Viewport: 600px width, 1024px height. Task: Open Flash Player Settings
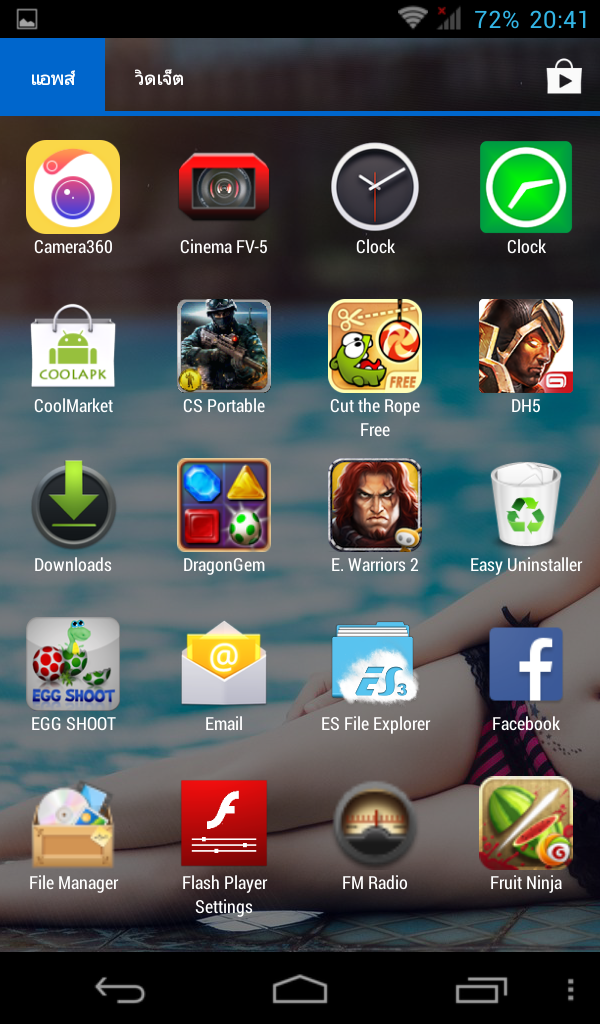tap(224, 823)
